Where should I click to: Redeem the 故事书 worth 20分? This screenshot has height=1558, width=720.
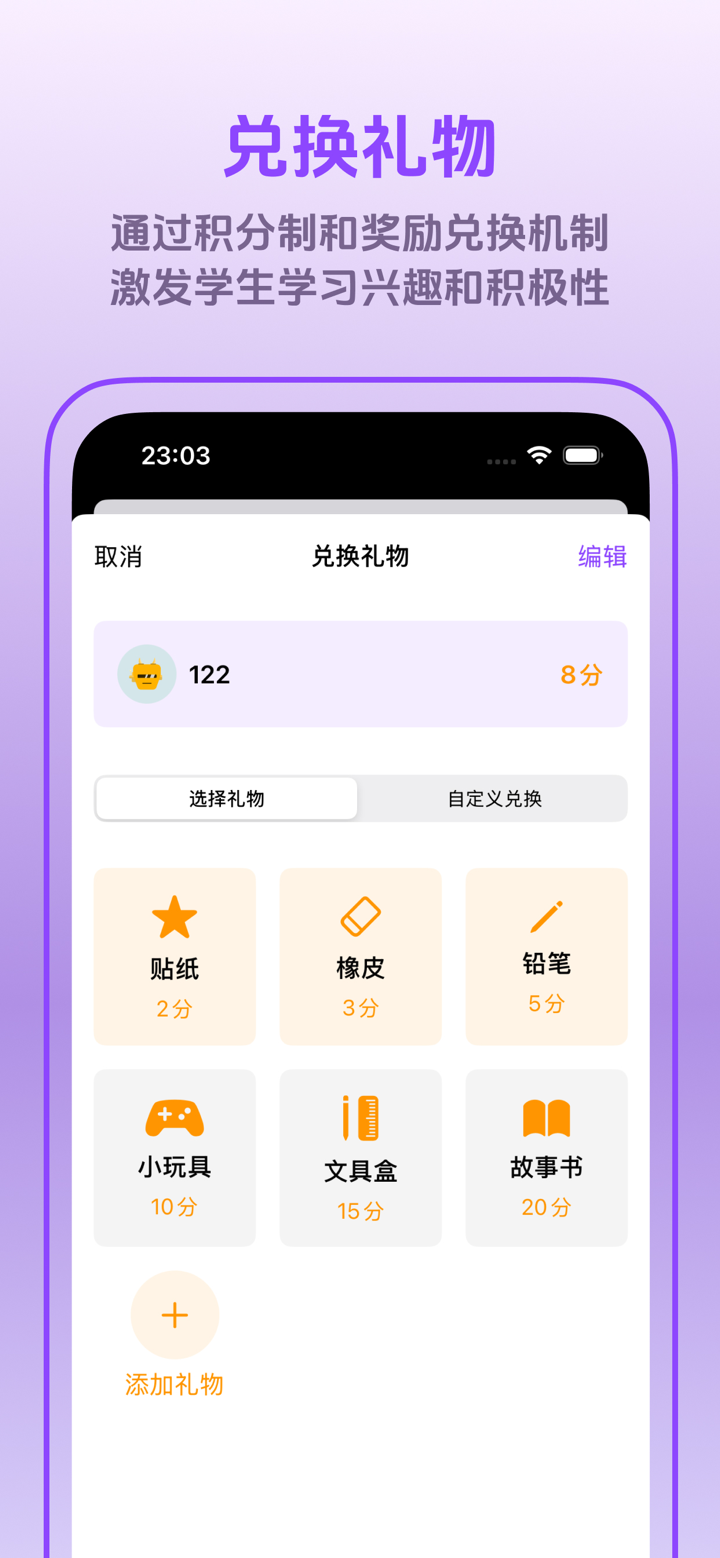point(546,1157)
